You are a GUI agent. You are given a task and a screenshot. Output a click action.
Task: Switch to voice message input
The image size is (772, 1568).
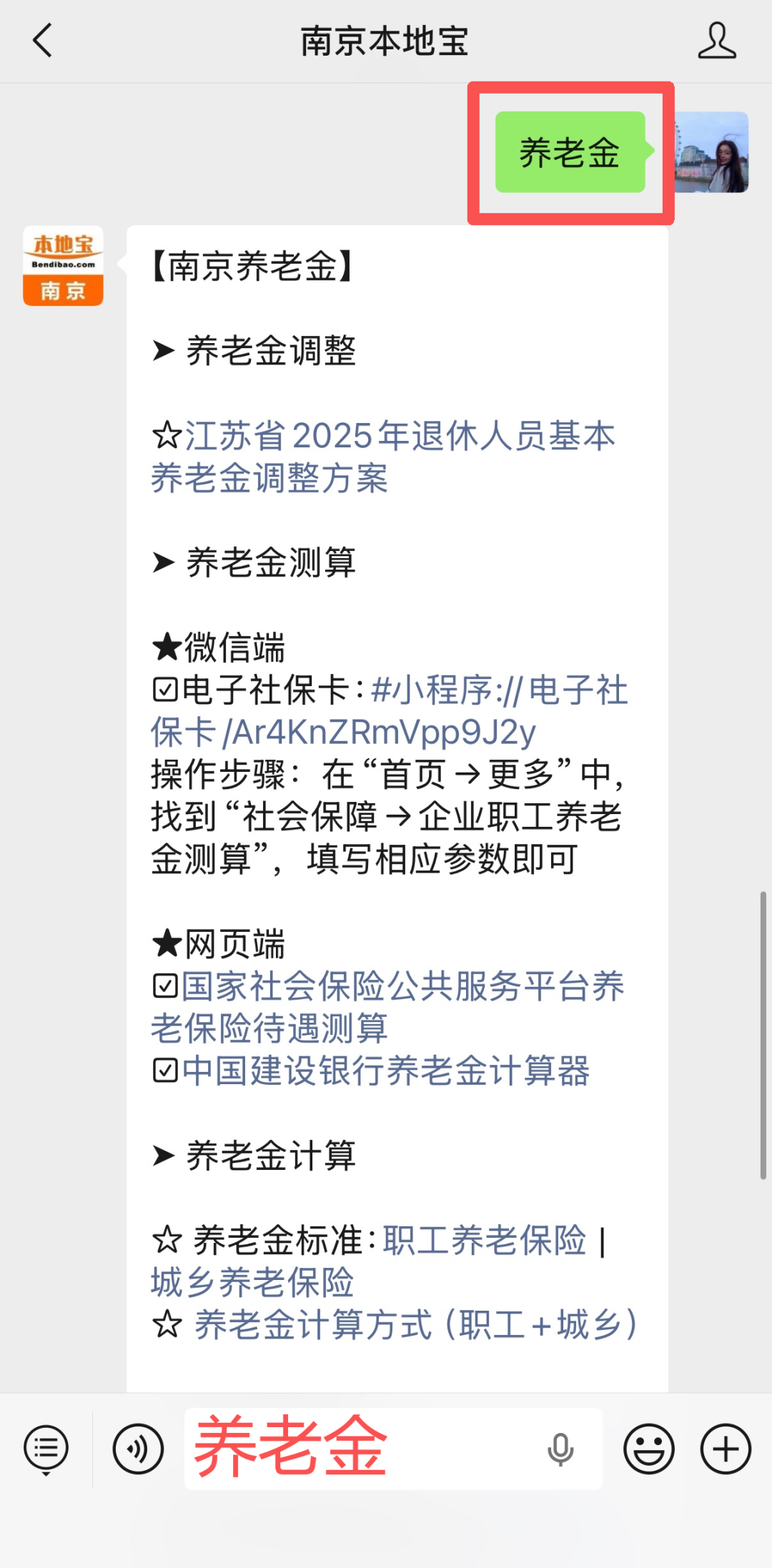click(138, 1449)
